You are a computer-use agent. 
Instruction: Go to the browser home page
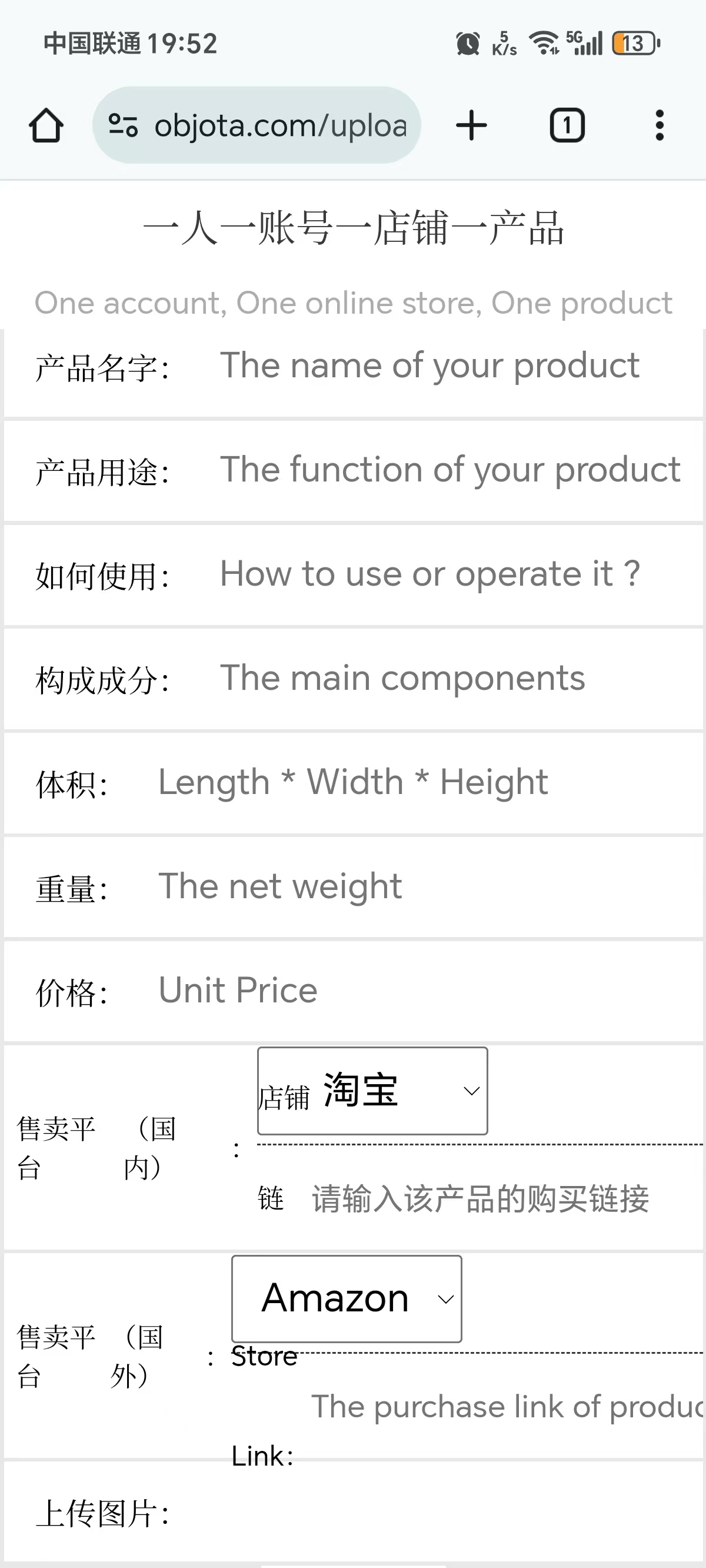(46, 125)
